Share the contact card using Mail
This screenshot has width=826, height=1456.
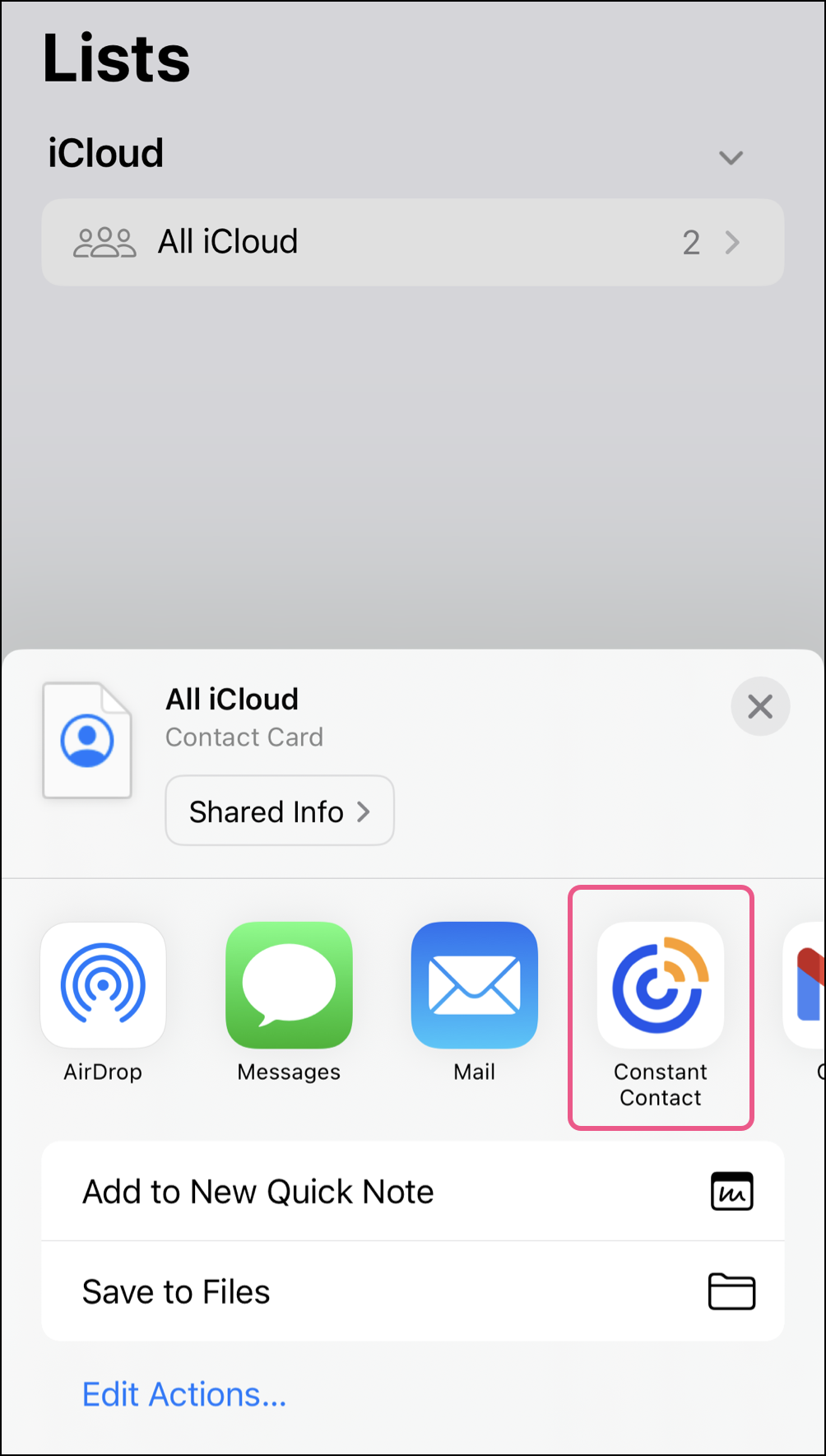(x=475, y=985)
